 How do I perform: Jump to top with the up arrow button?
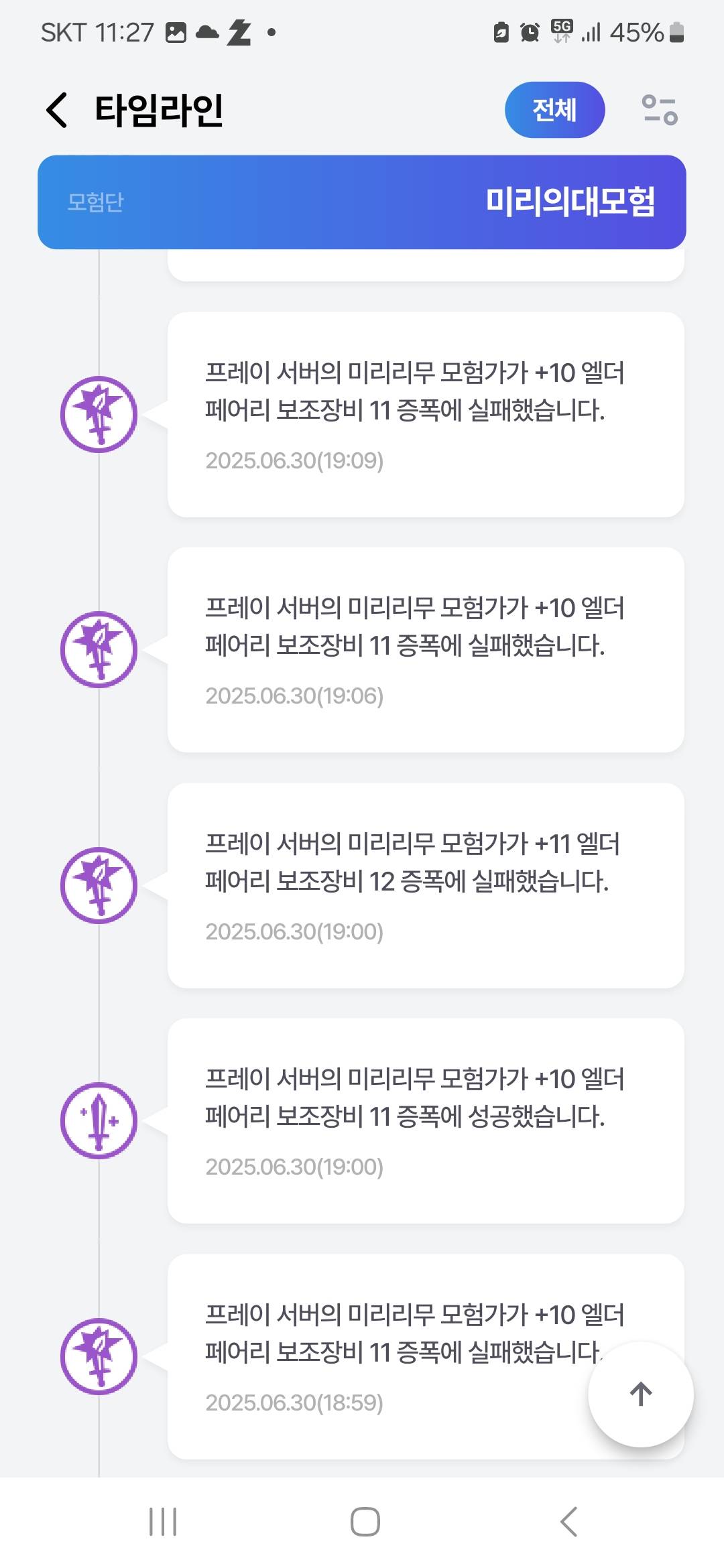coord(640,1394)
